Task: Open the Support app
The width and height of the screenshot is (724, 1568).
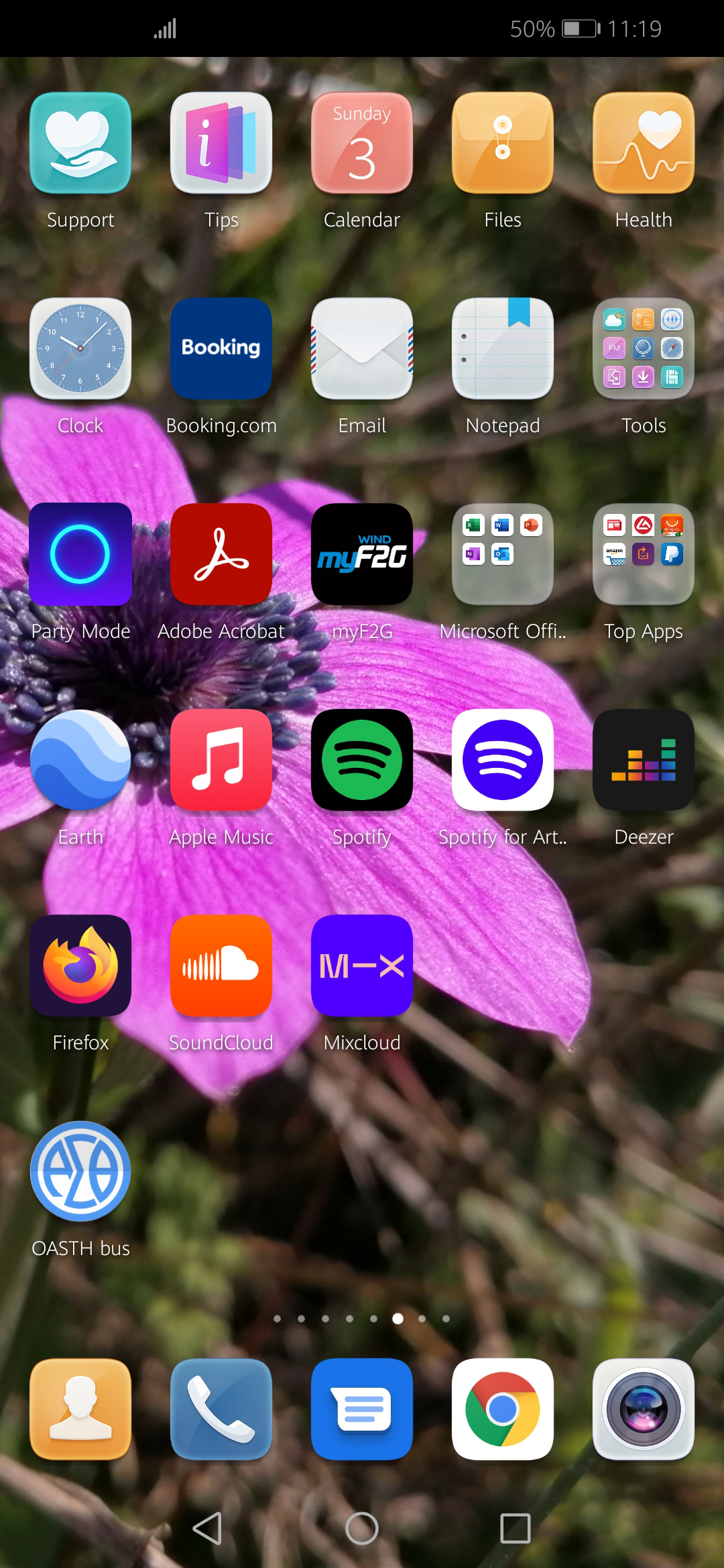Action: tap(80, 143)
